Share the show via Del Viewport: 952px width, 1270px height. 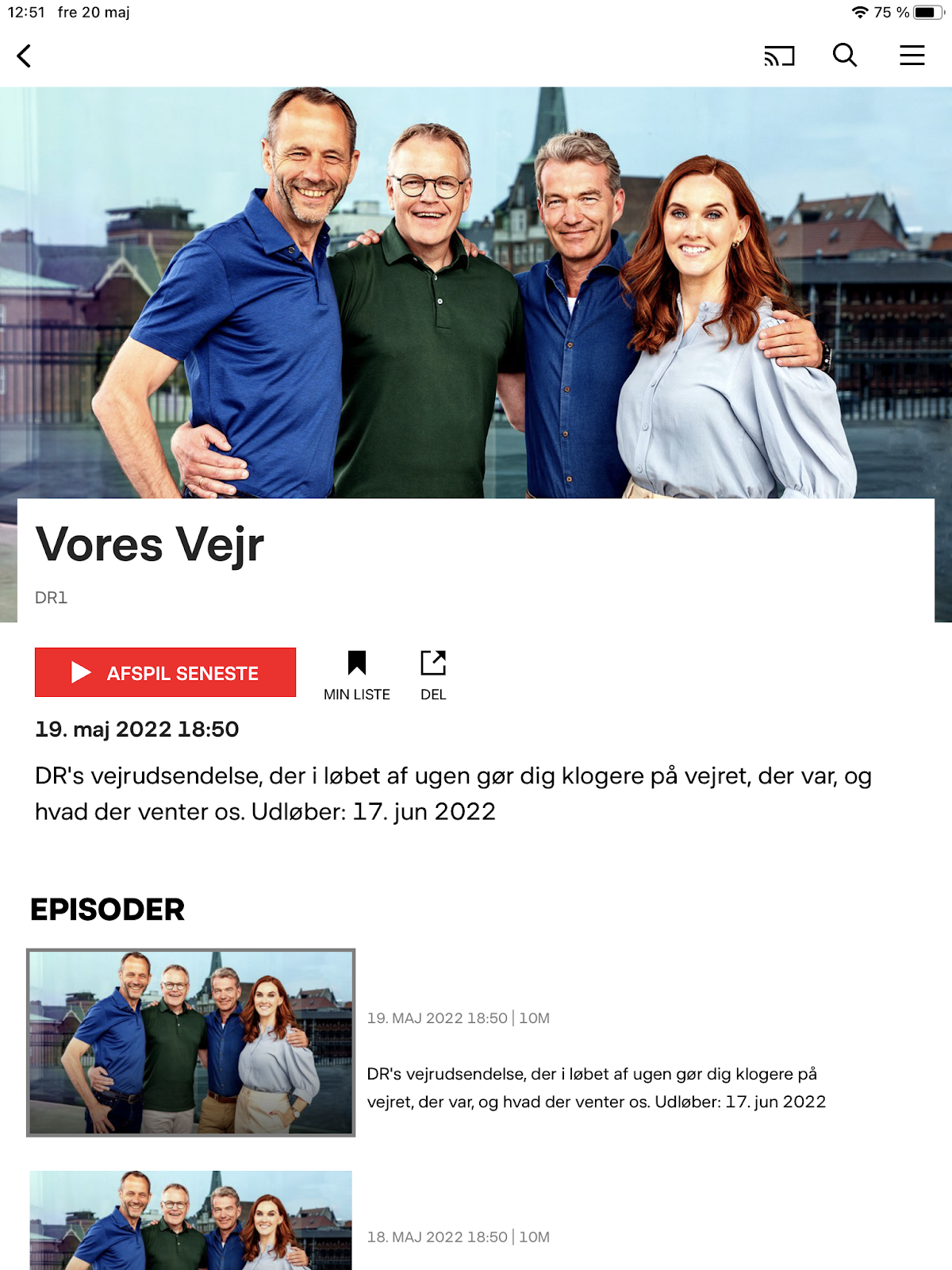pyautogui.click(x=433, y=675)
